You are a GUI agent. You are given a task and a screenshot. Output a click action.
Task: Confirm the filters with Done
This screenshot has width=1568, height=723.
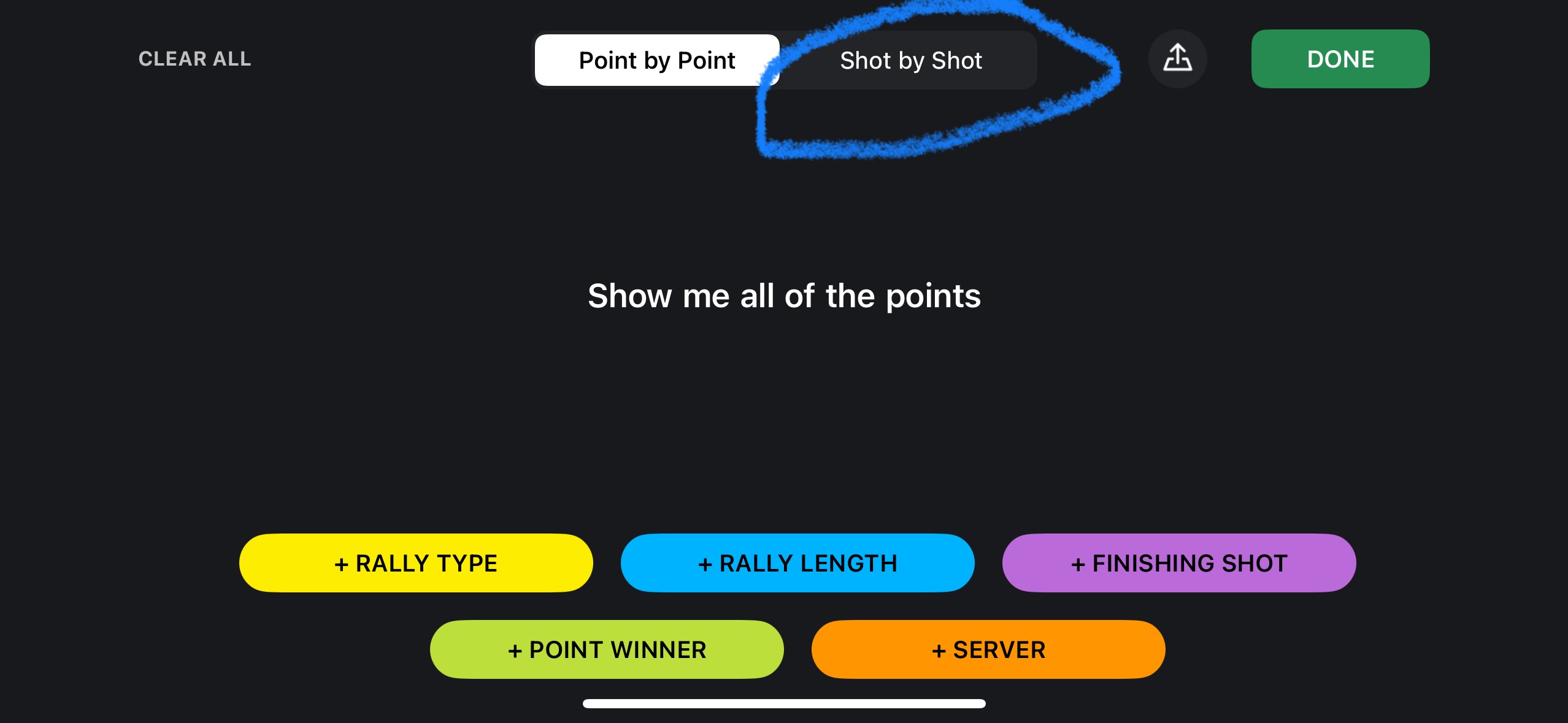pos(1340,59)
